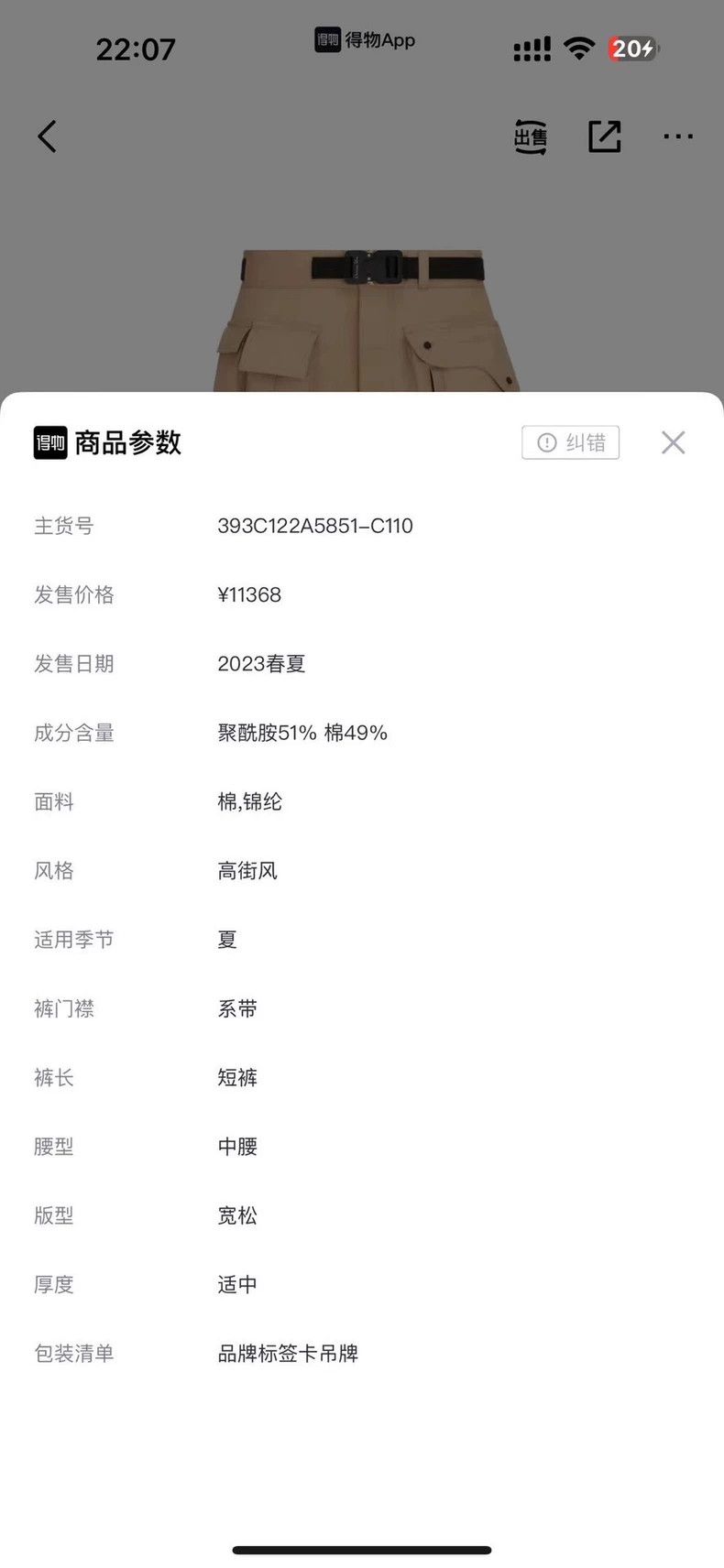This screenshot has width=724, height=1568.
Task: Tap the 纠错 report error button
Action: [x=571, y=442]
